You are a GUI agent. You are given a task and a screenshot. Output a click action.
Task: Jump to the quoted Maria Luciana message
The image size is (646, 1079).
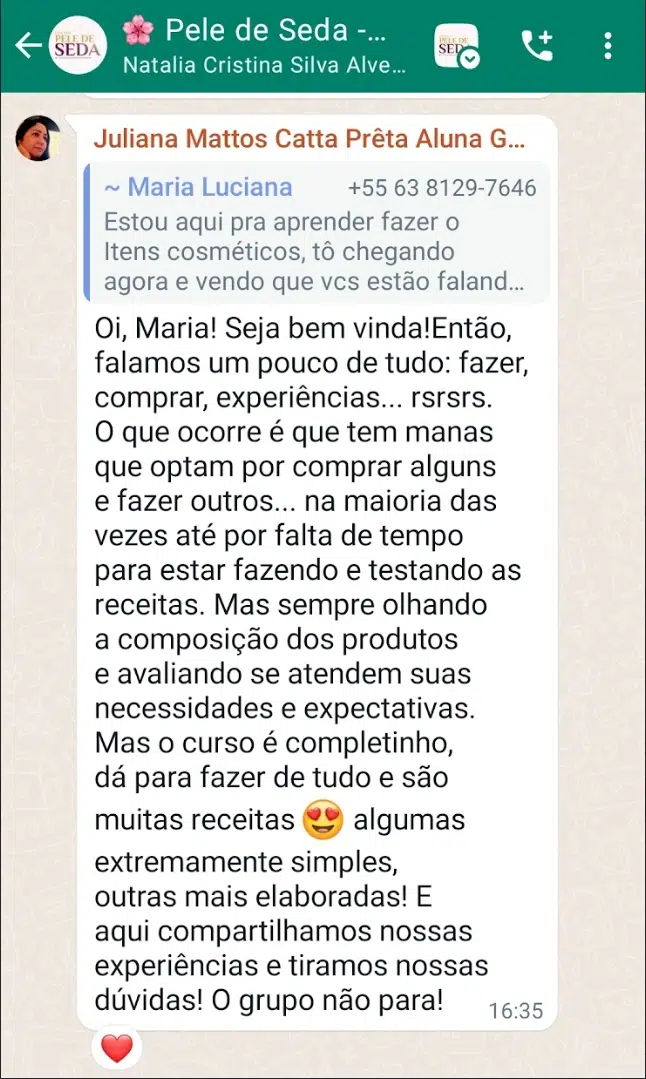click(316, 234)
